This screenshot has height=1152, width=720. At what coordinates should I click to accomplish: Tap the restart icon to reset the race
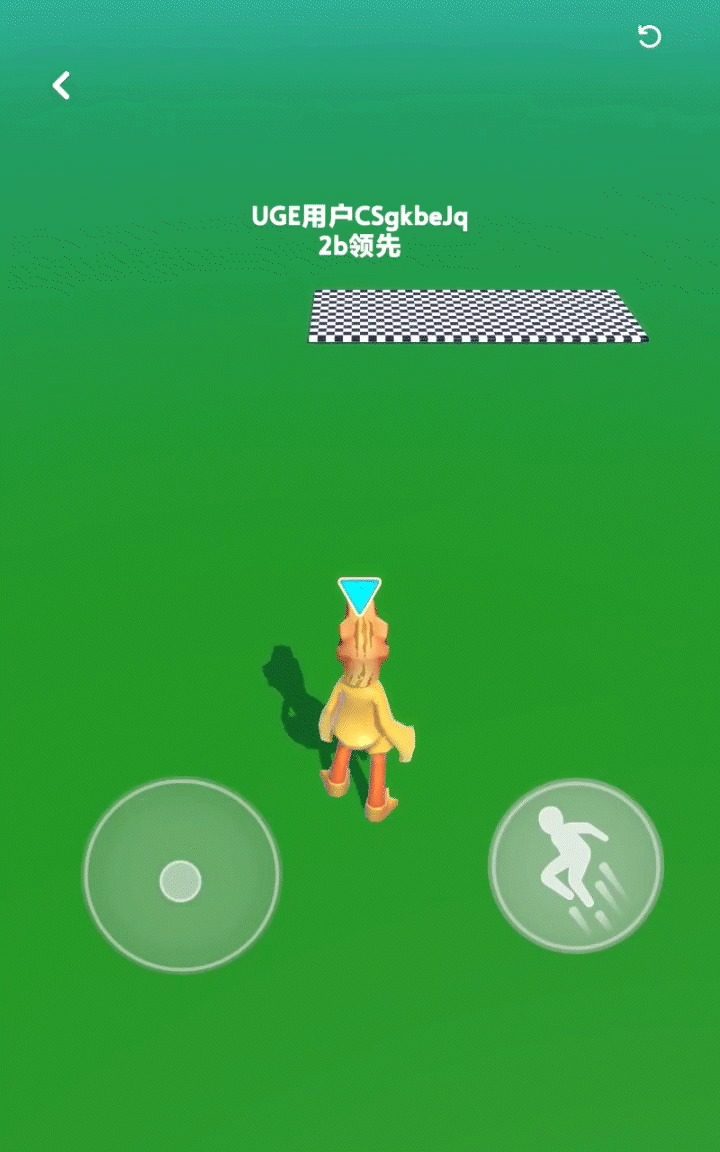tap(649, 38)
